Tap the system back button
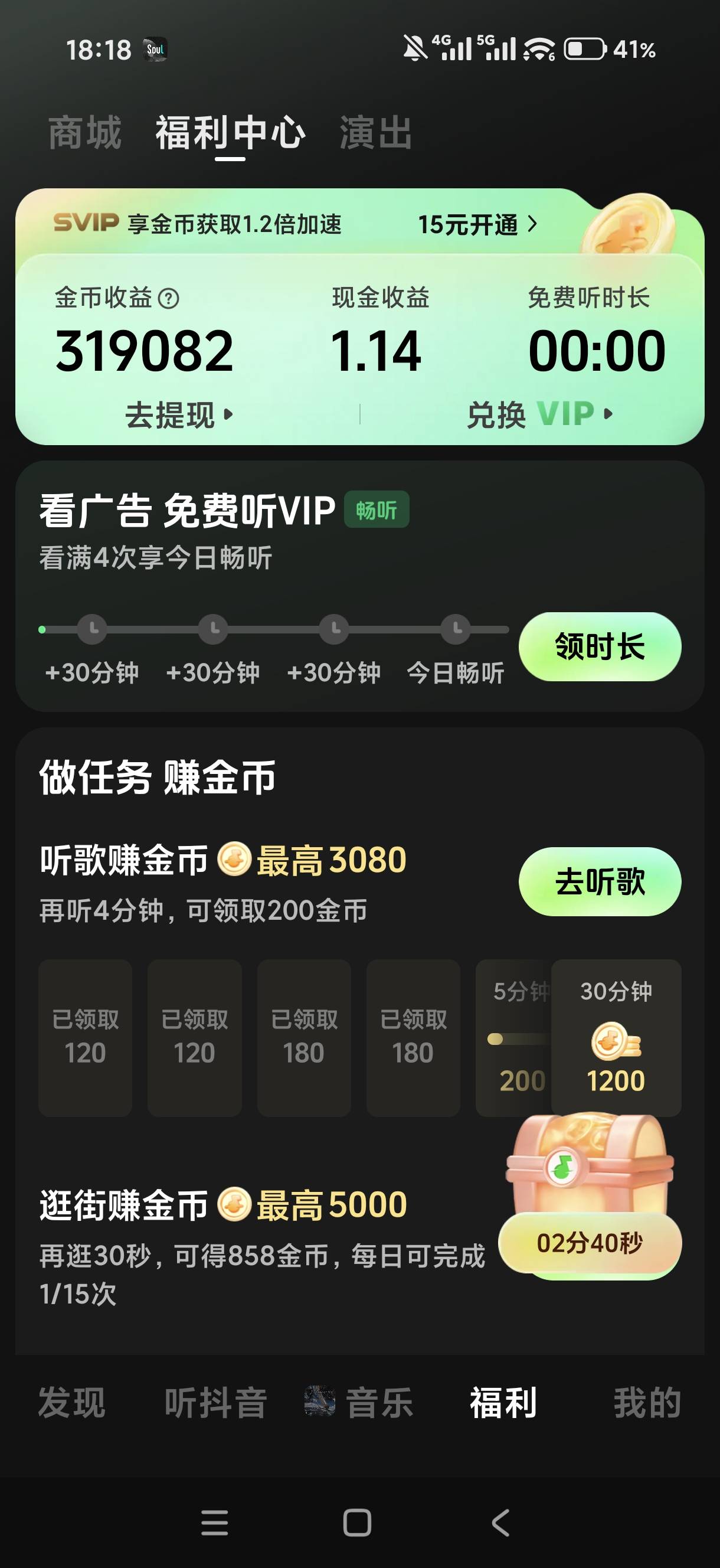The height and width of the screenshot is (1568, 720). pos(501,1523)
